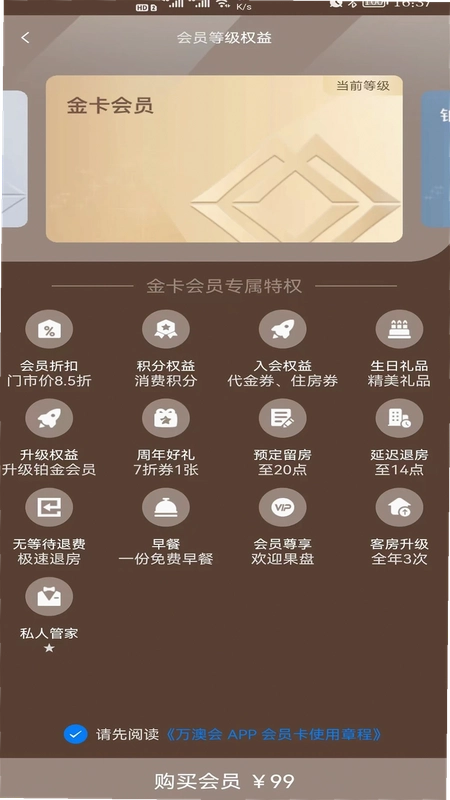Untick the 请先阅读 agreement checkbox

click(x=76, y=734)
